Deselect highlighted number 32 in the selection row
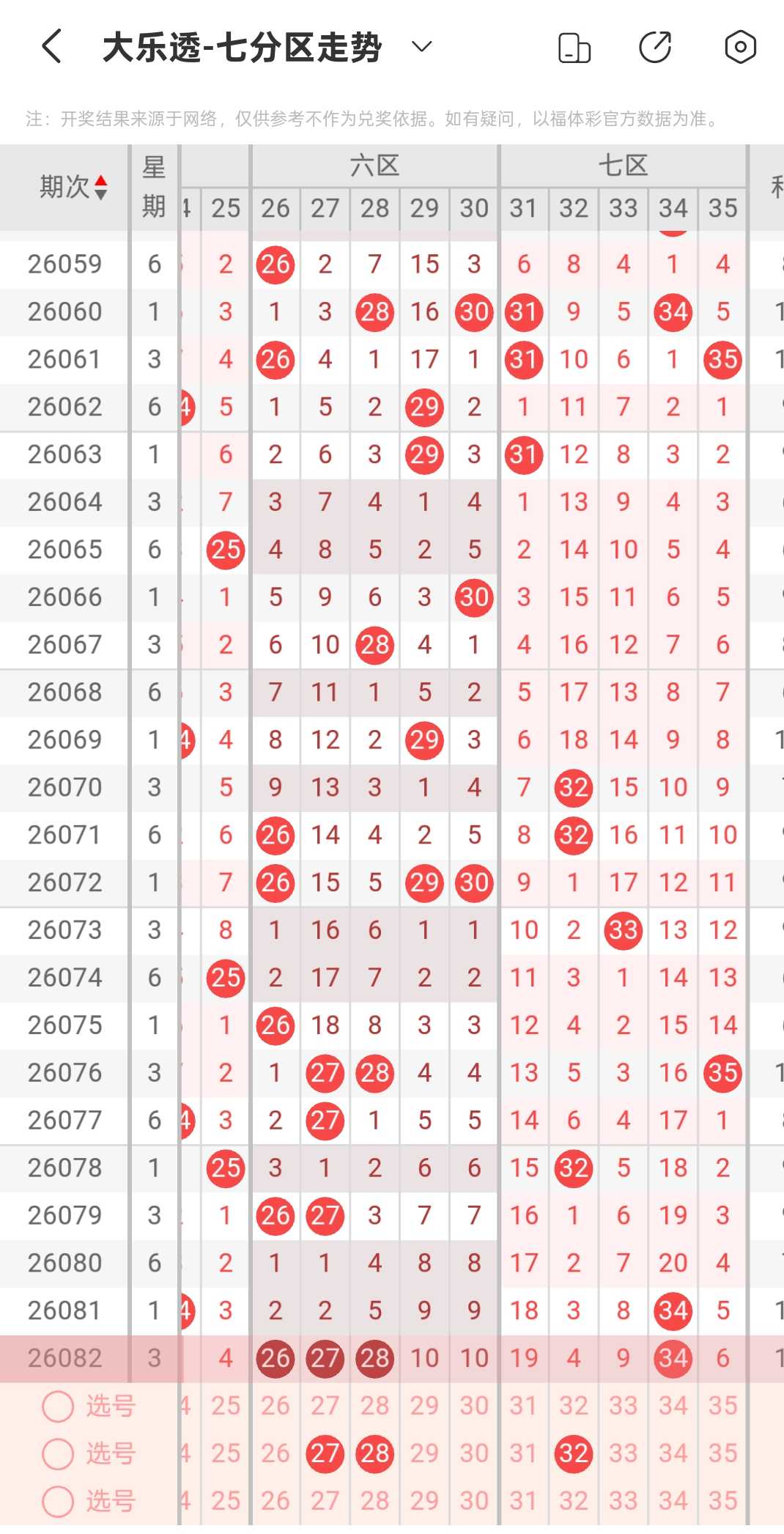This screenshot has height=1534, width=784. (x=574, y=1453)
